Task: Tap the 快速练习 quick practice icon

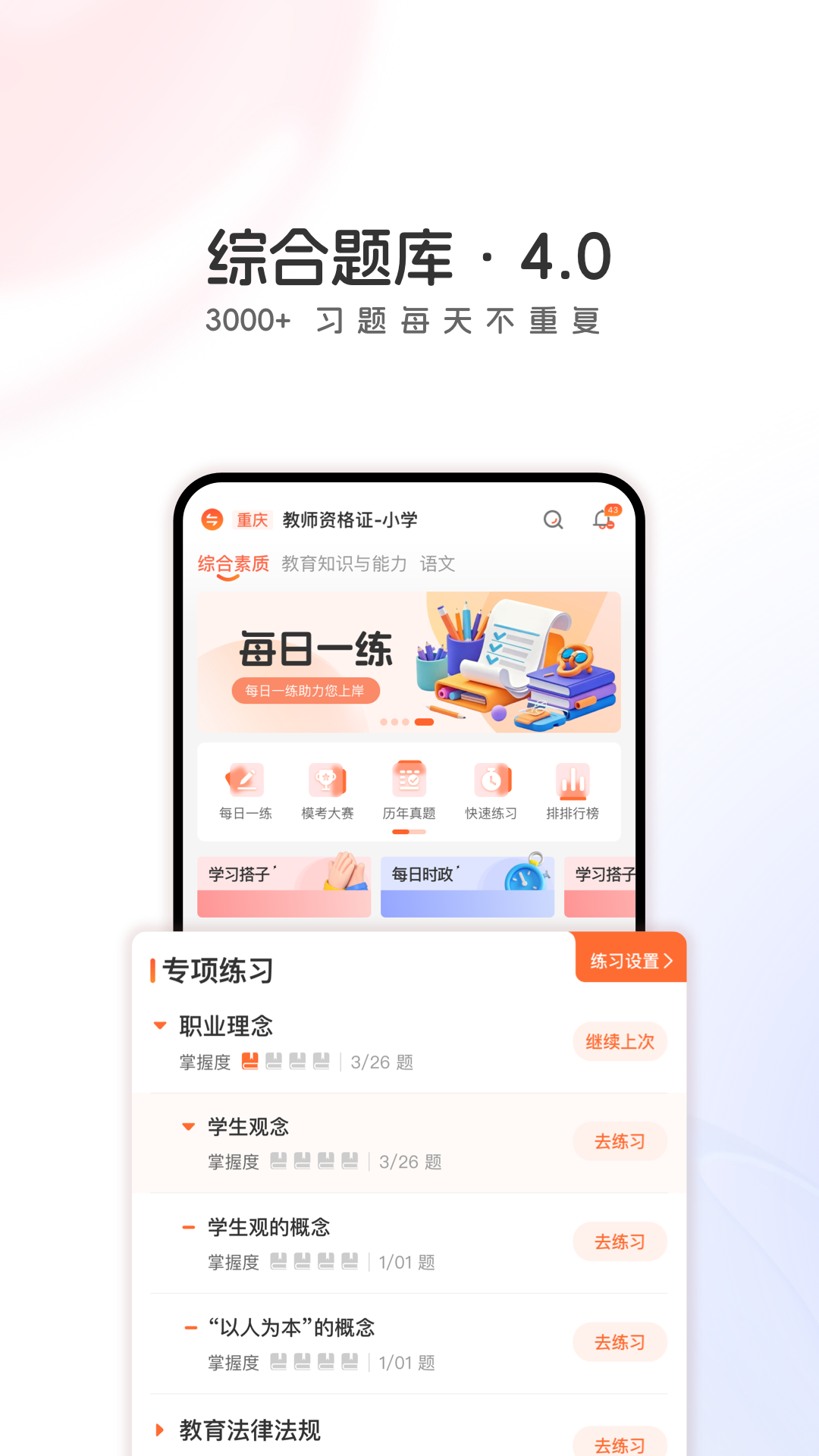Action: point(491,785)
